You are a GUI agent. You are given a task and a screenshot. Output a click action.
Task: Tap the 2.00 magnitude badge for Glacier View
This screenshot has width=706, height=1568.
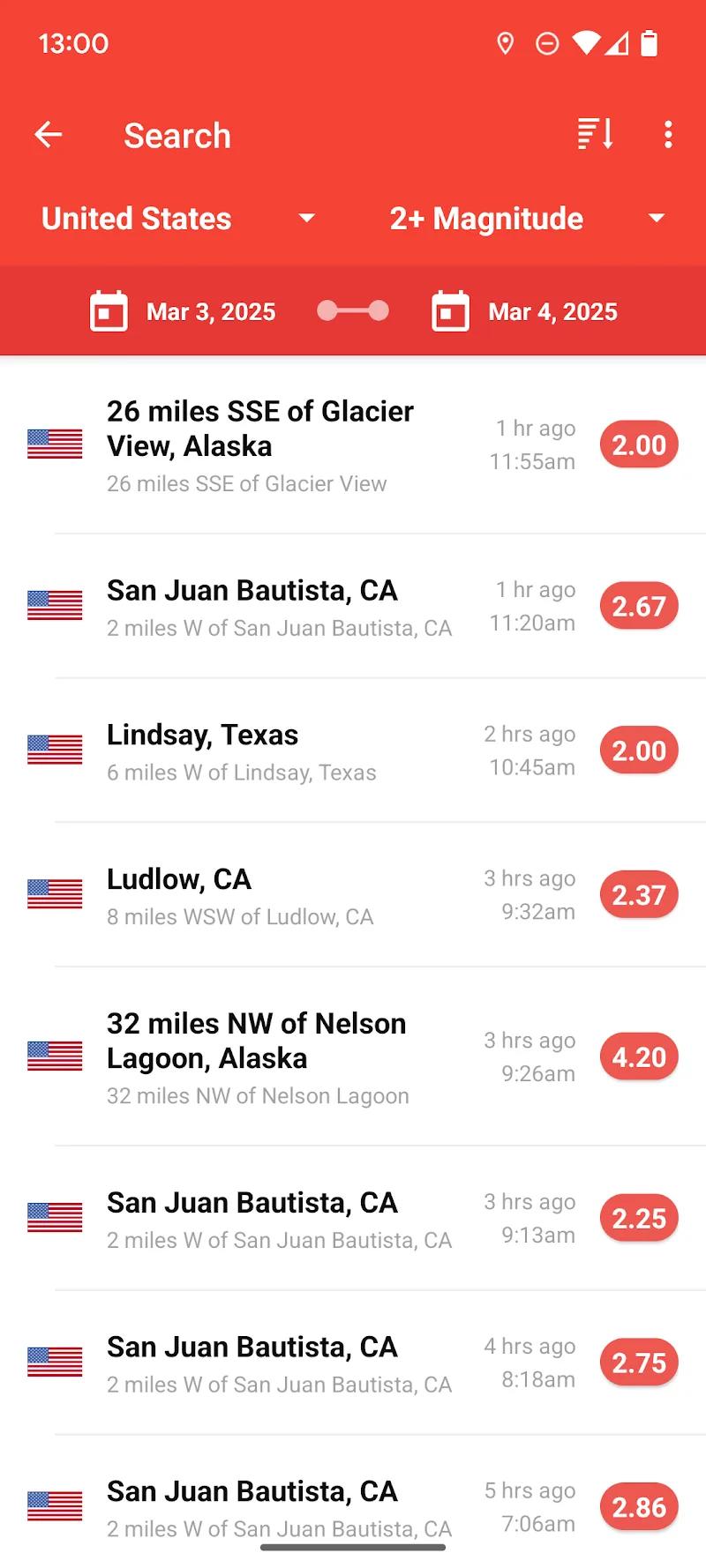(638, 444)
